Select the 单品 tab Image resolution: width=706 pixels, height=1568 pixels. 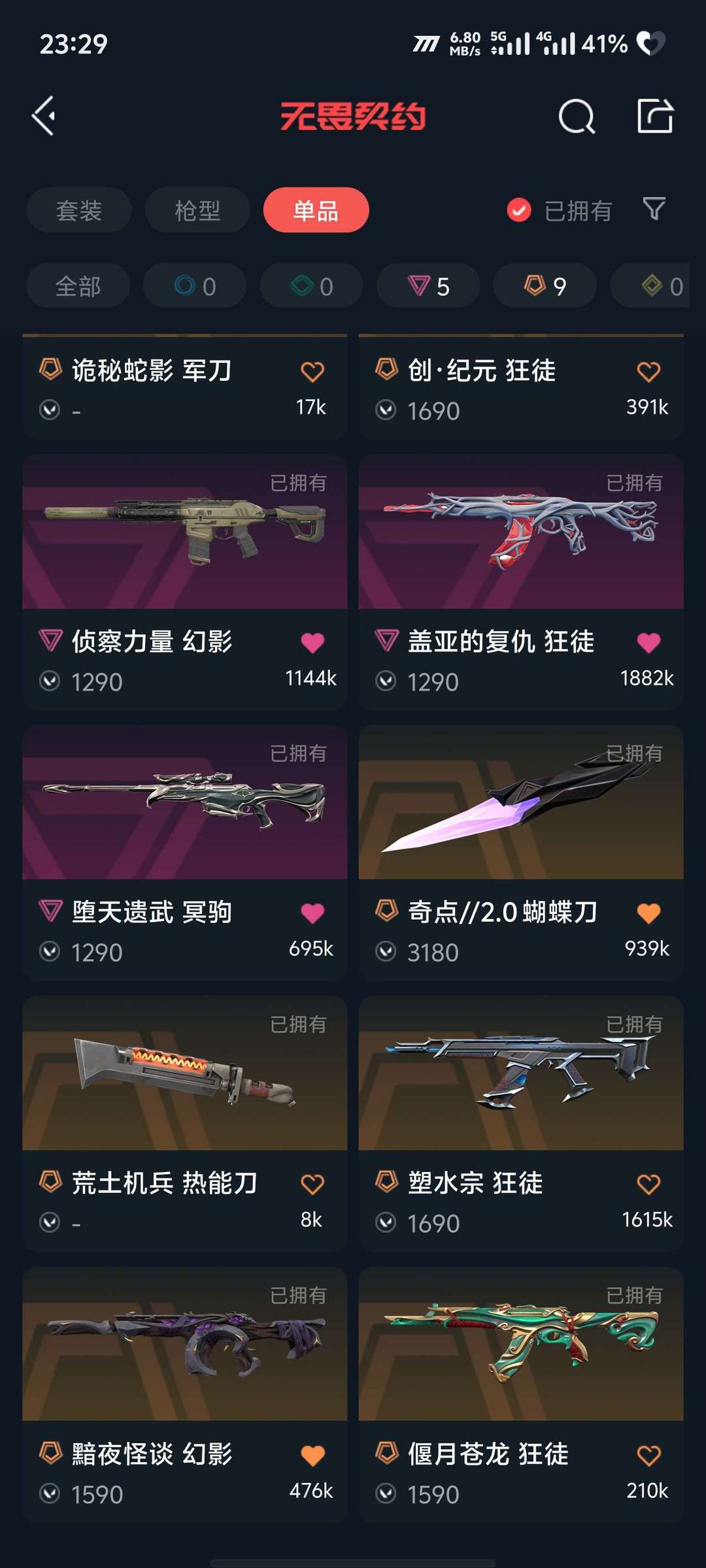click(316, 210)
